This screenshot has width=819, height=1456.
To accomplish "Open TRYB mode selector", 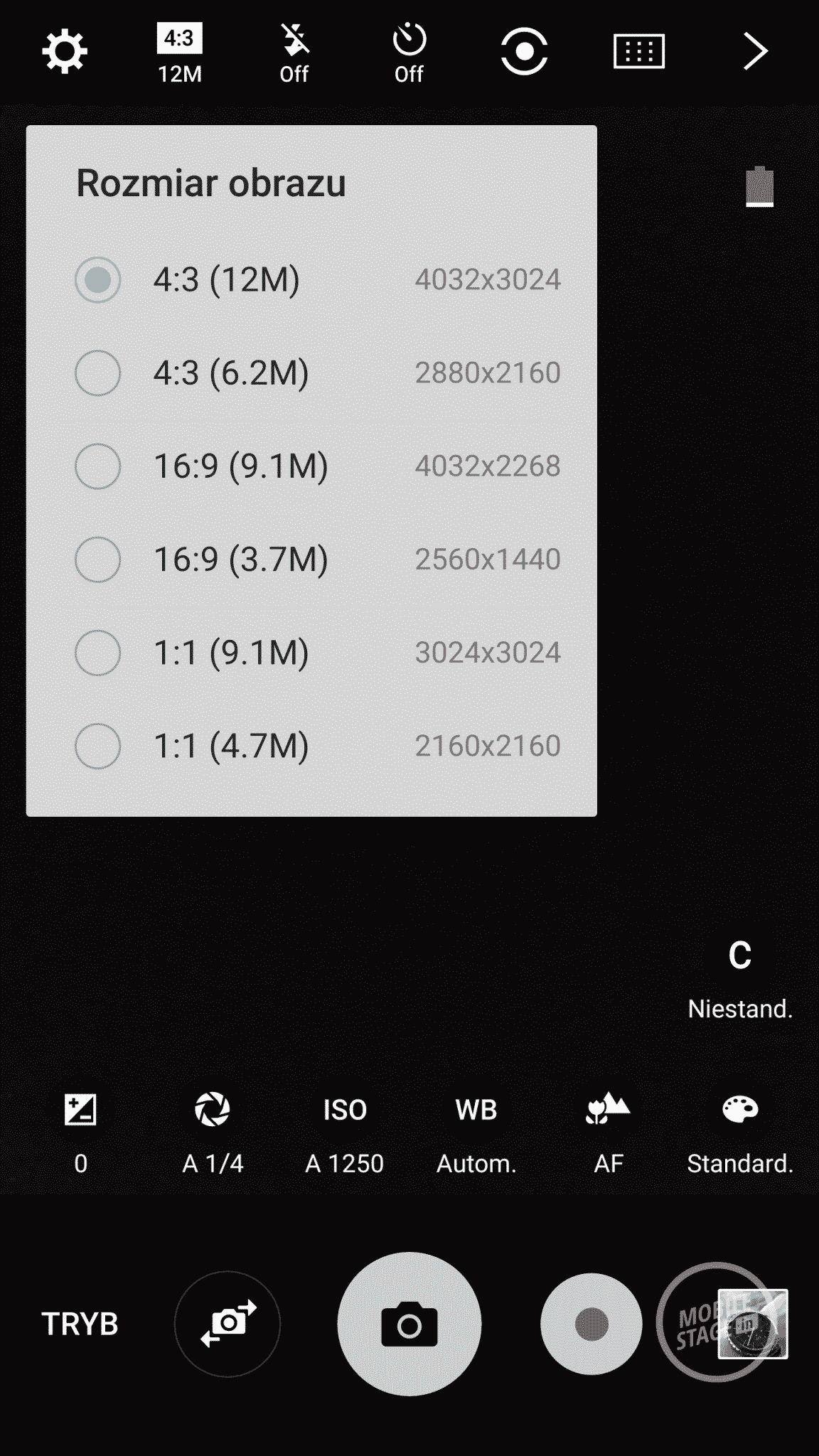I will pyautogui.click(x=80, y=1324).
